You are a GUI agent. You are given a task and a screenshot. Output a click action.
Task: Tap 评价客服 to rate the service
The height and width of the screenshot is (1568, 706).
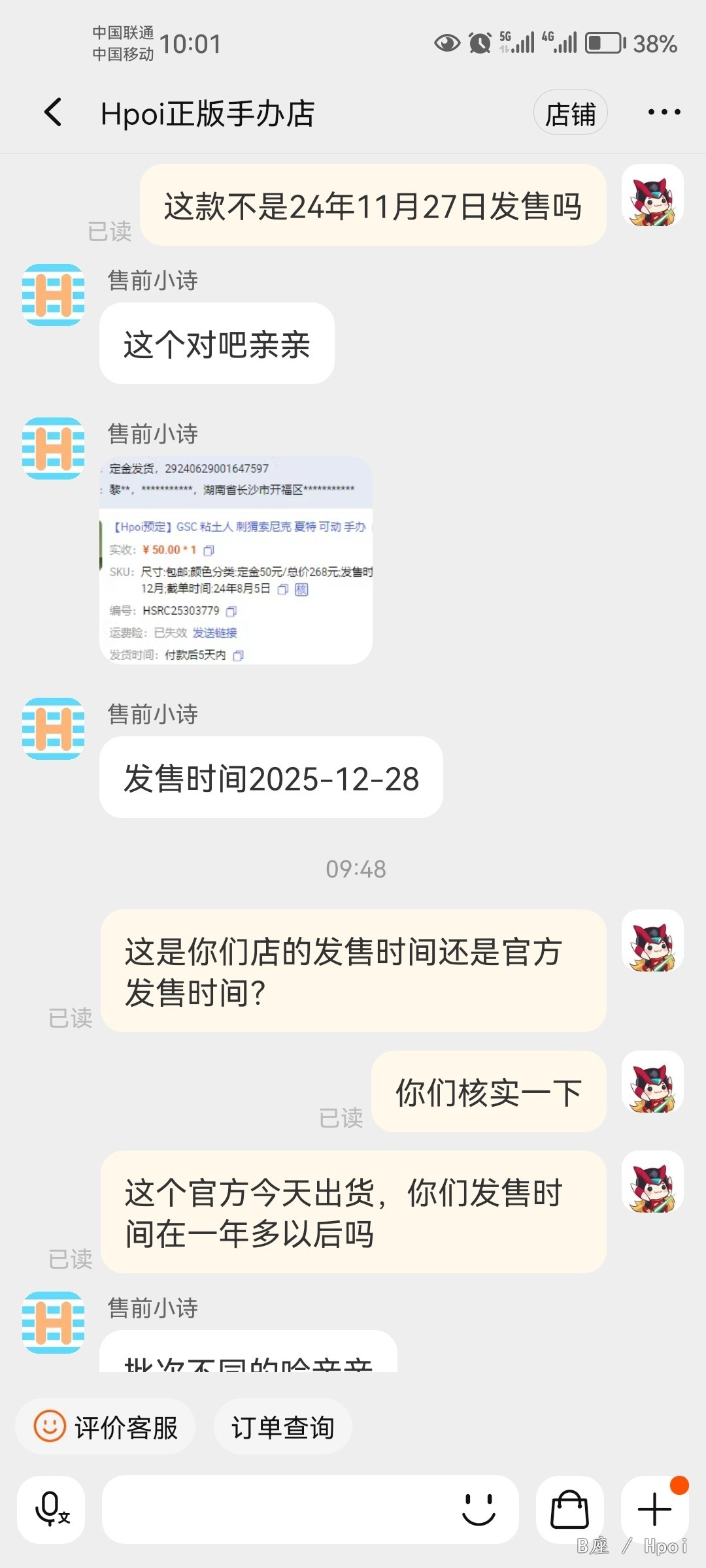coord(106,1427)
